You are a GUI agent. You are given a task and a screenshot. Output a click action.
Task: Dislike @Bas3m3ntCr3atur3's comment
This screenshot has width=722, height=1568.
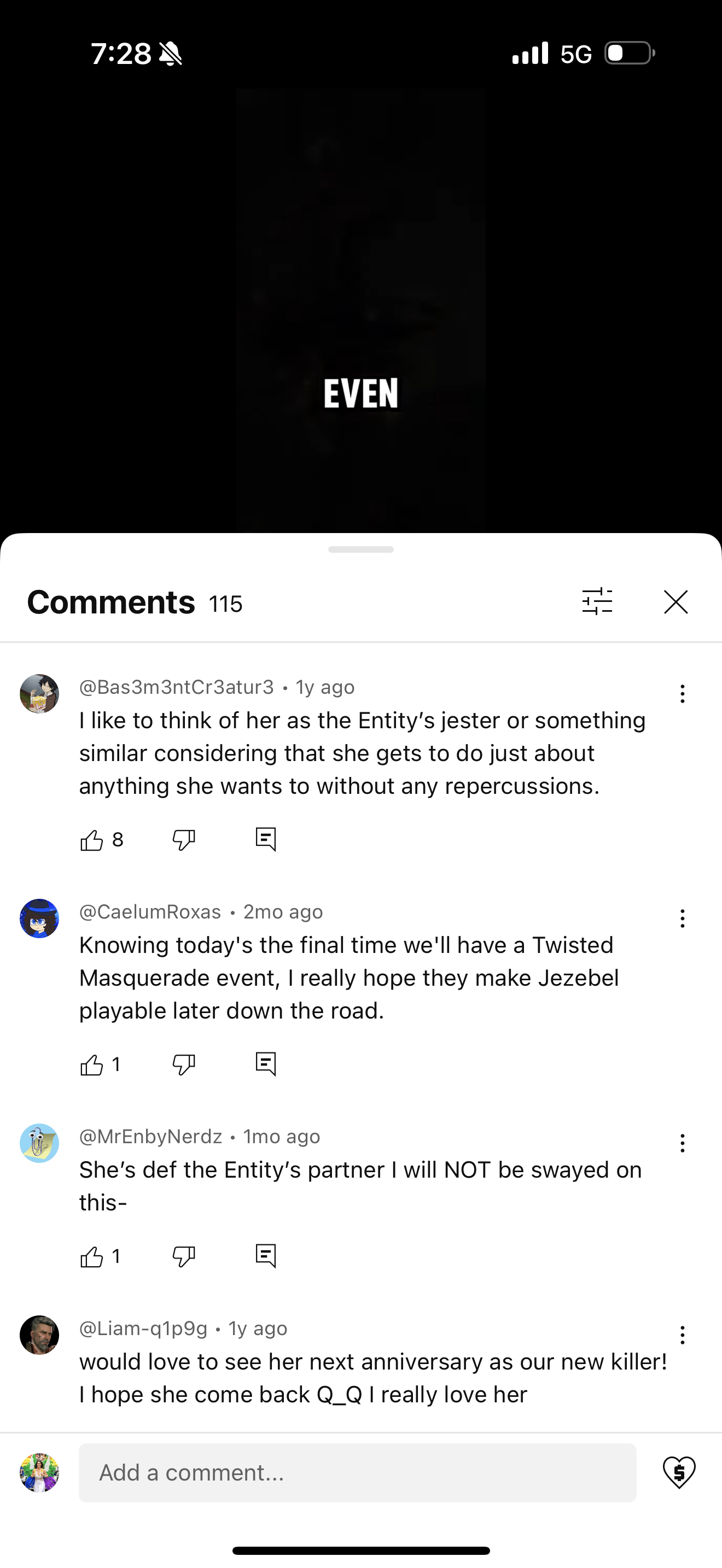click(x=183, y=840)
